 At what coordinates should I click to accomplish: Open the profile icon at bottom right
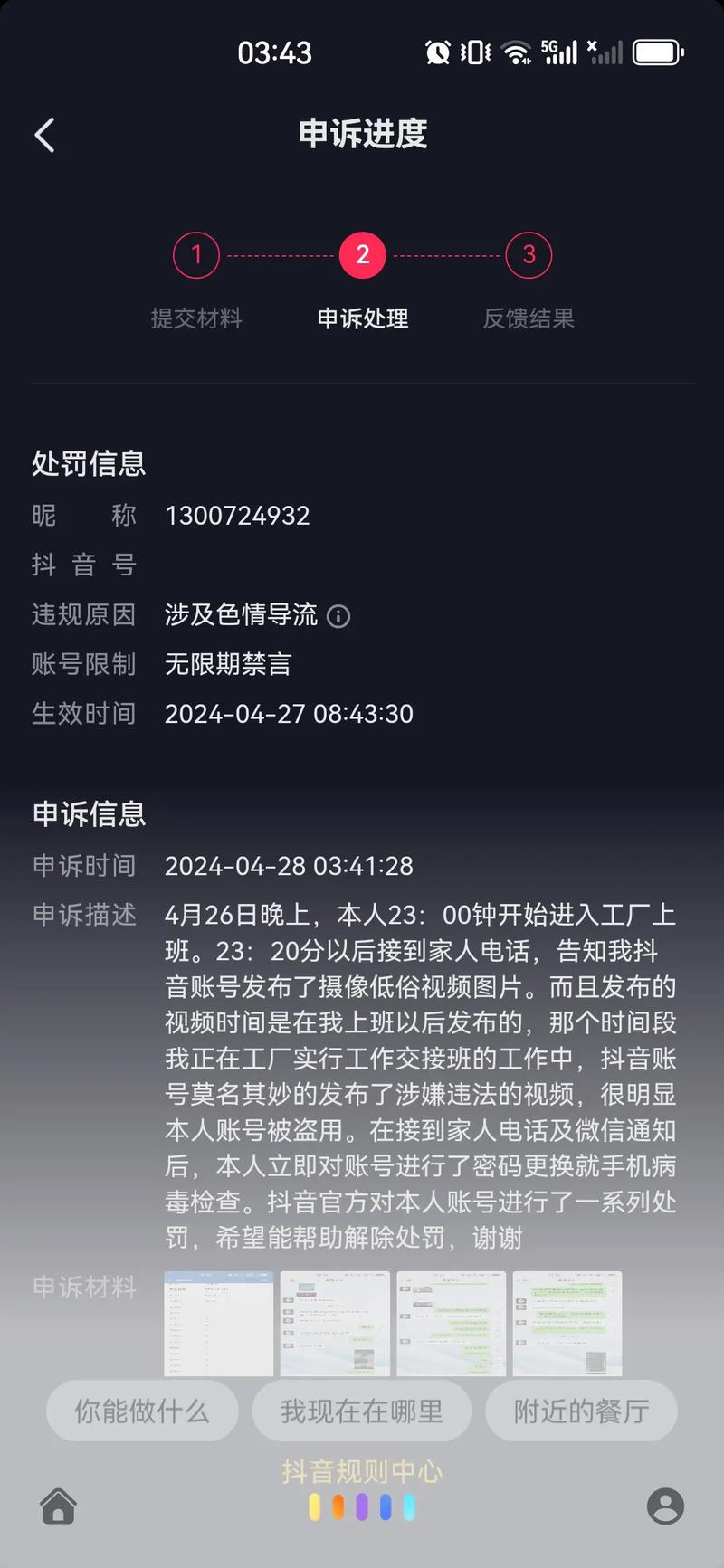667,1506
